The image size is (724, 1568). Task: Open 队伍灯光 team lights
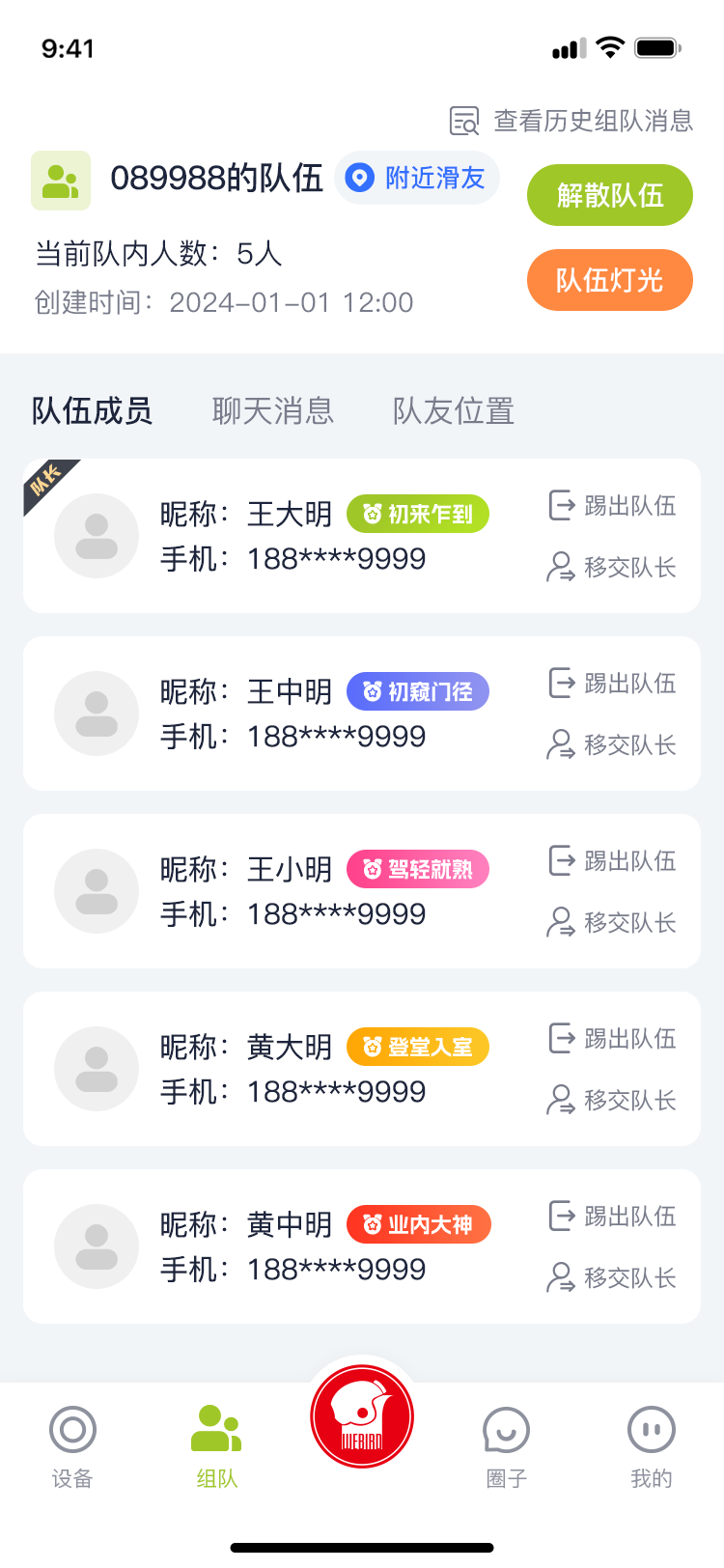(609, 280)
